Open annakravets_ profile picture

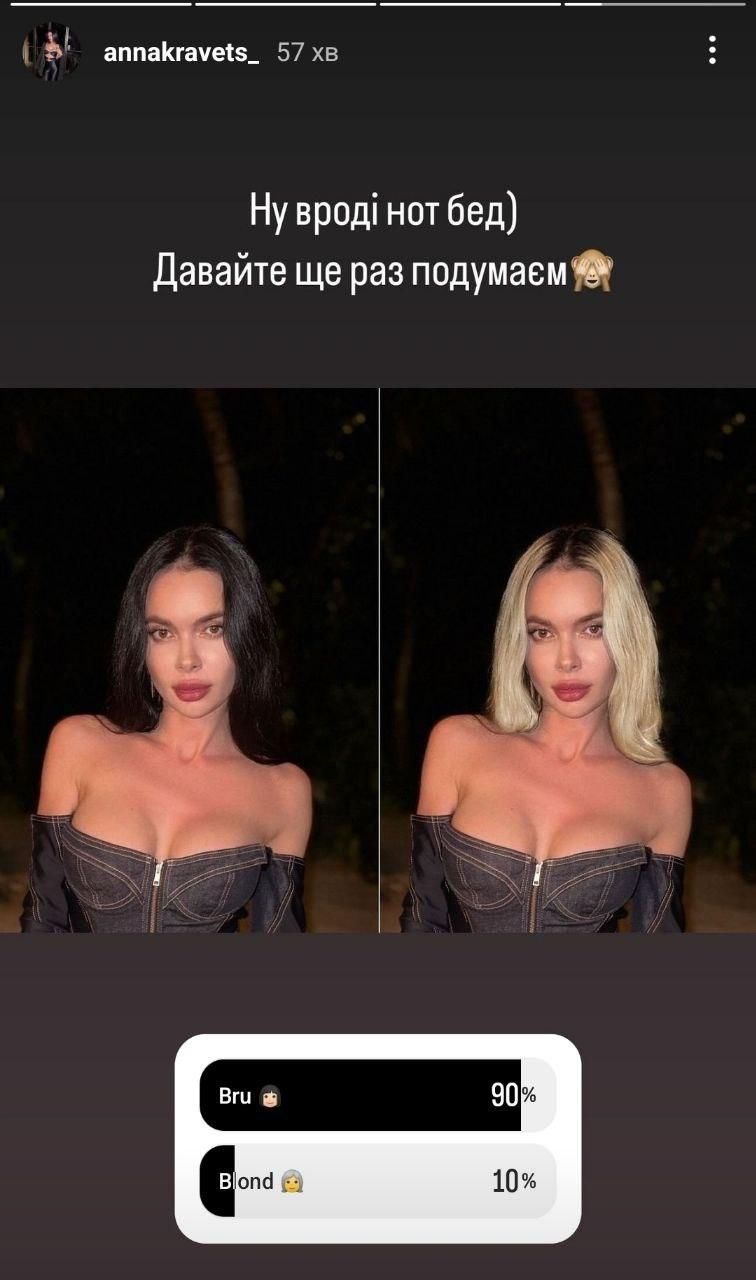click(x=52, y=52)
